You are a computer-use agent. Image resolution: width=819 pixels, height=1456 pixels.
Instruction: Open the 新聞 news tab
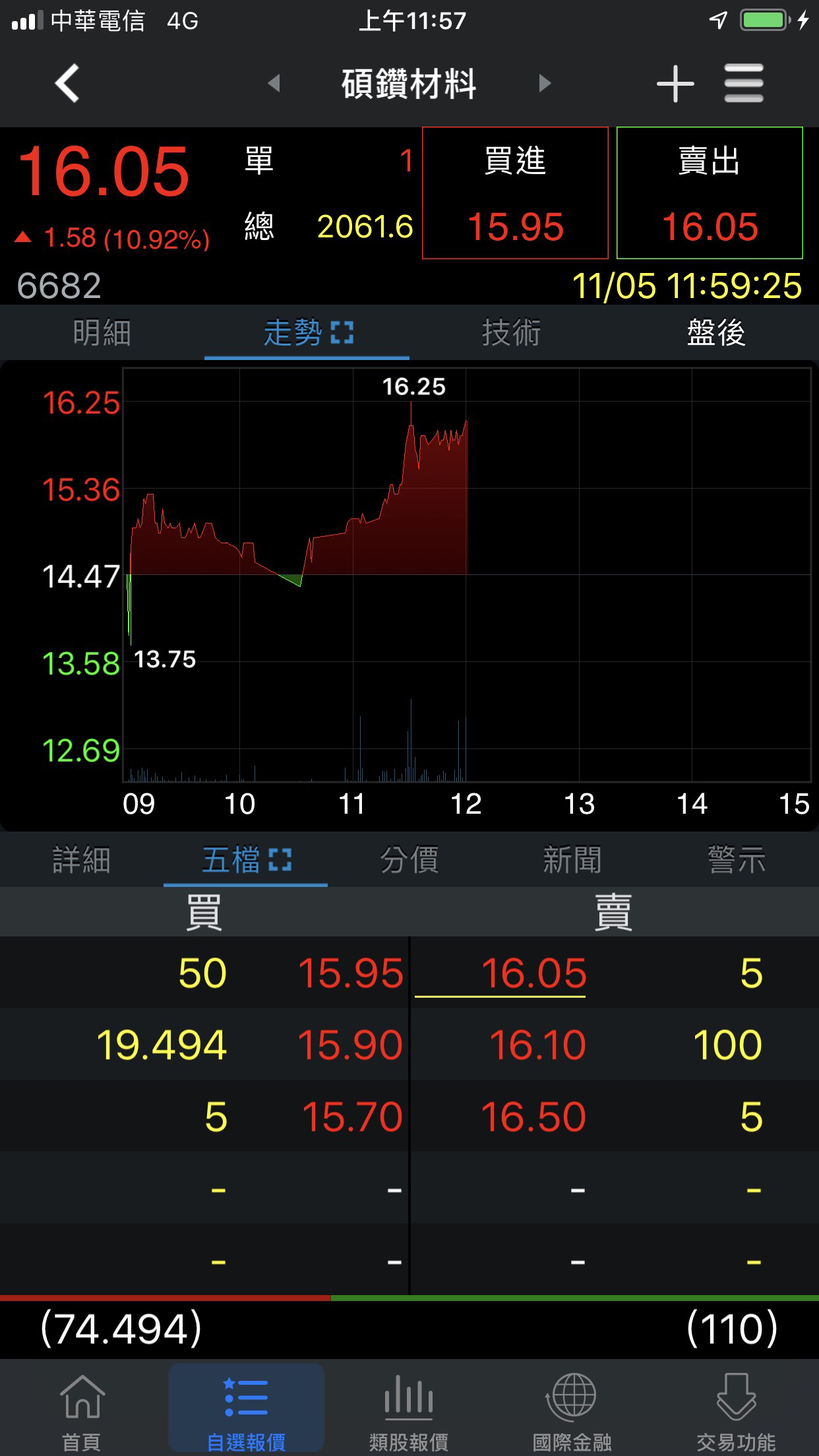[x=572, y=860]
